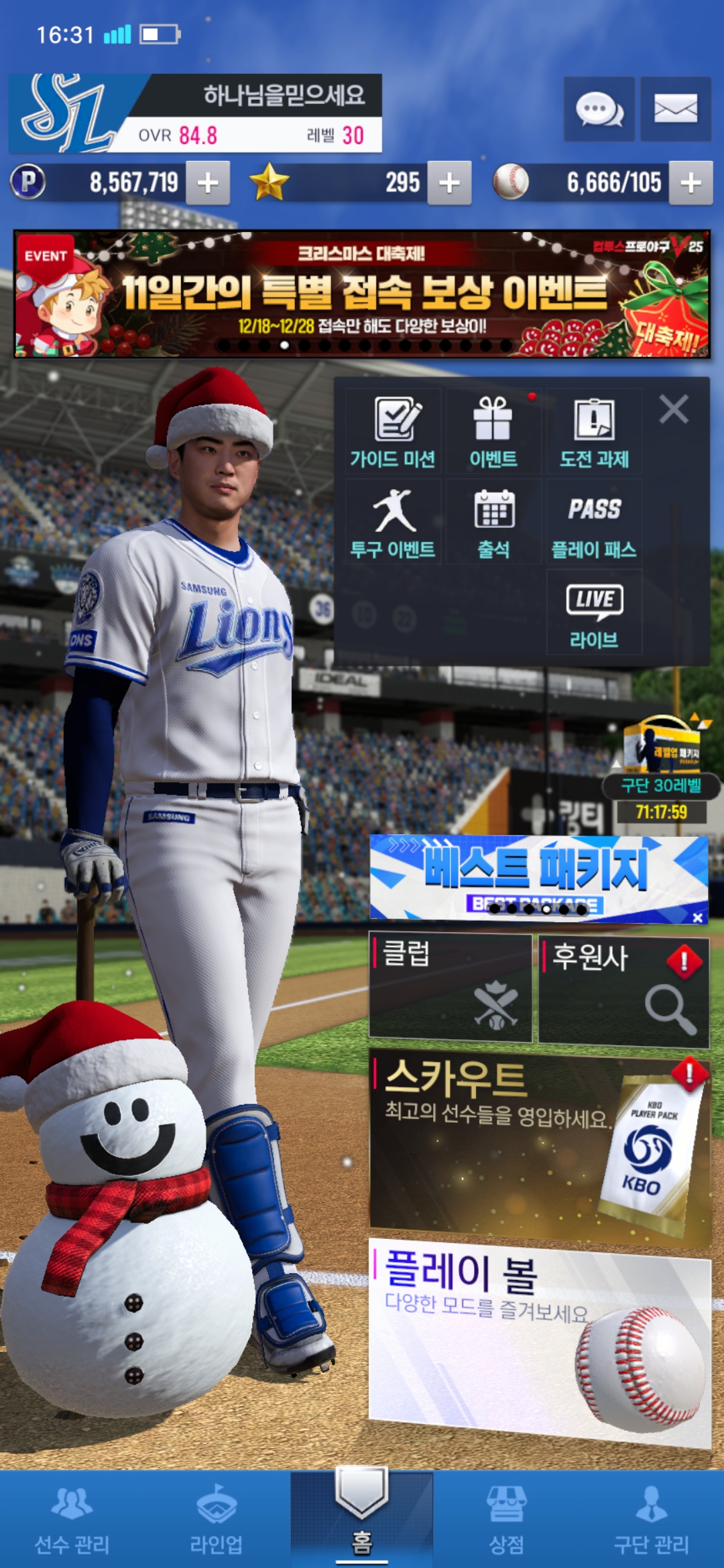
Task: Add more P points with plus button
Action: 208,182
